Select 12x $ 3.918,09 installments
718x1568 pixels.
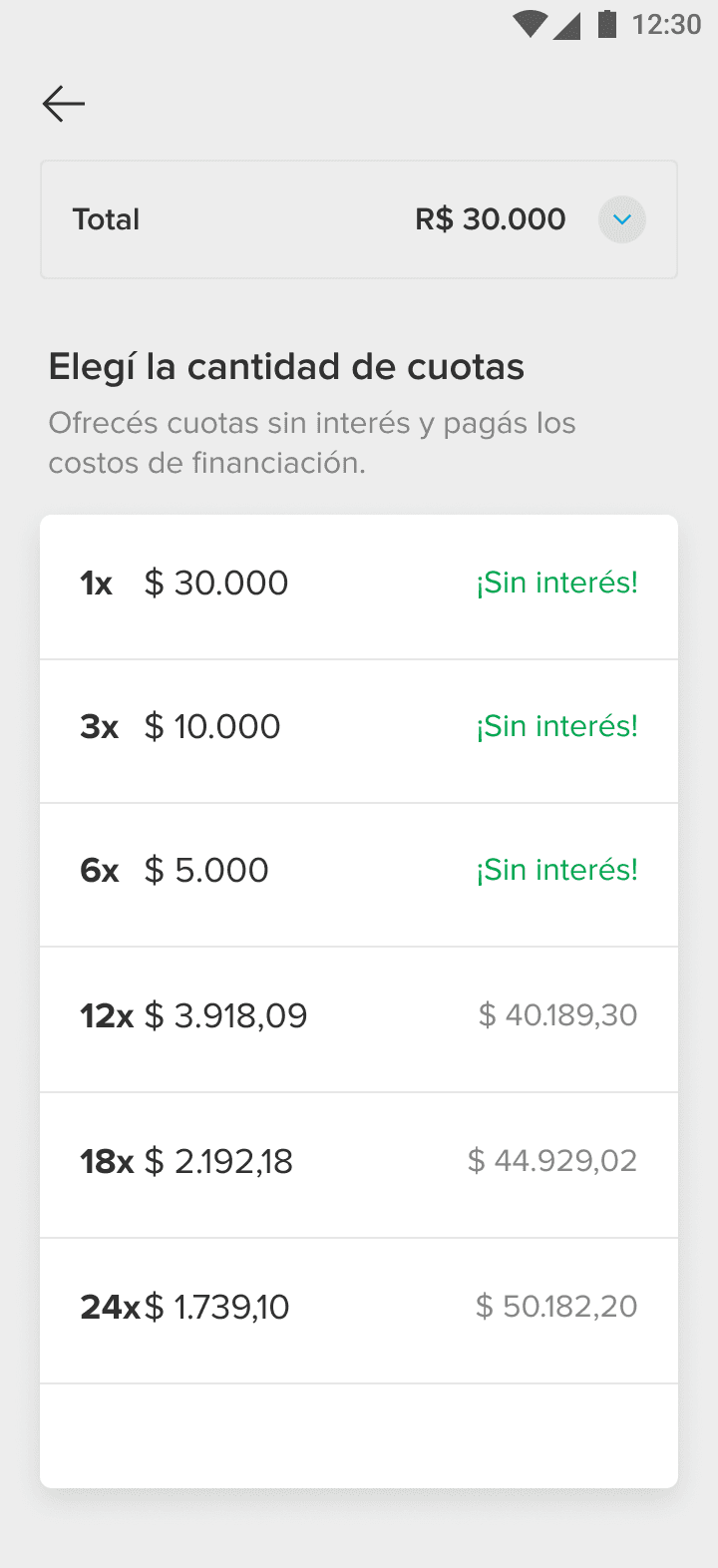359,1017
